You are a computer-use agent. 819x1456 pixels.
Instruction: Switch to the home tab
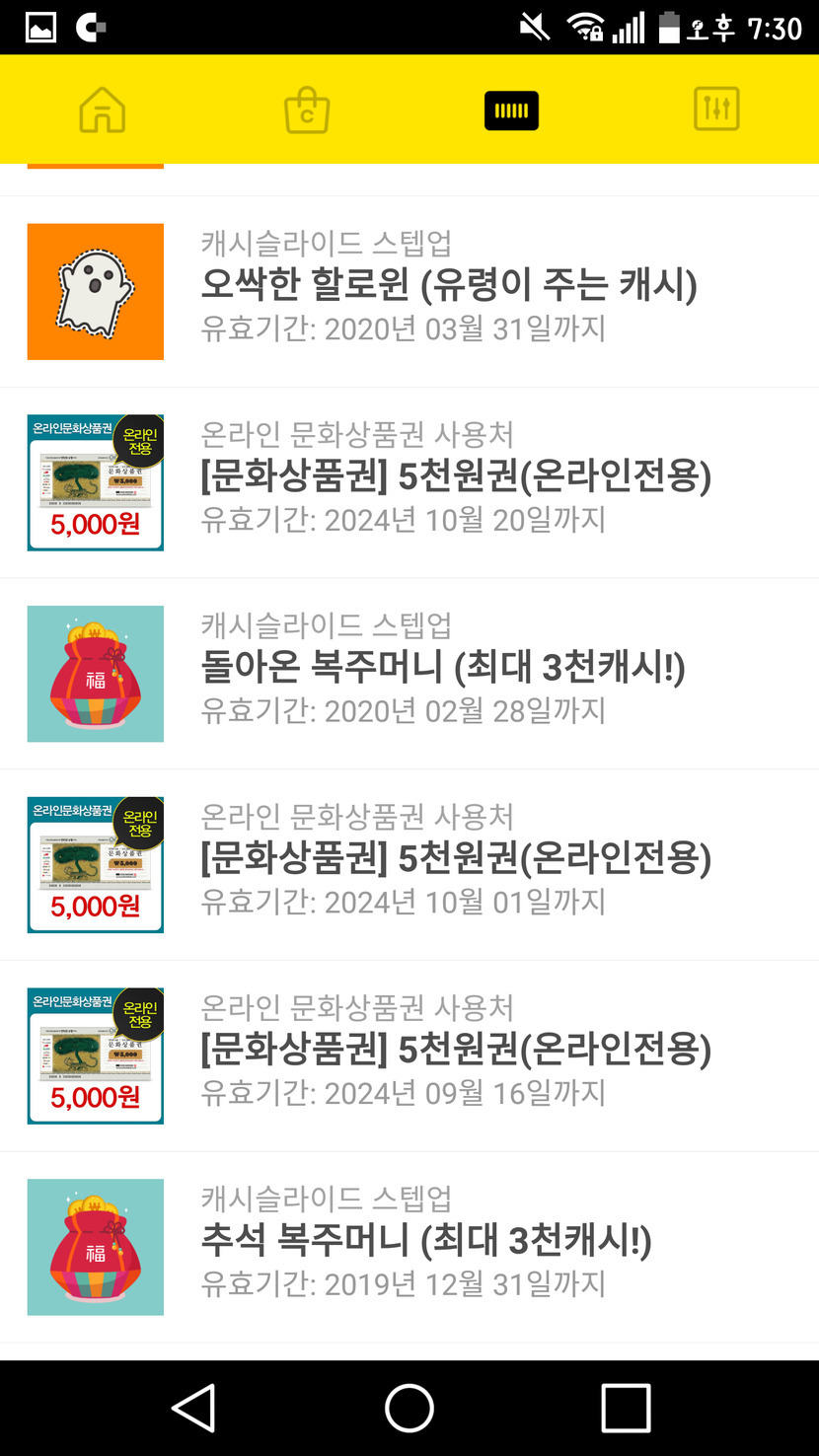tap(103, 109)
